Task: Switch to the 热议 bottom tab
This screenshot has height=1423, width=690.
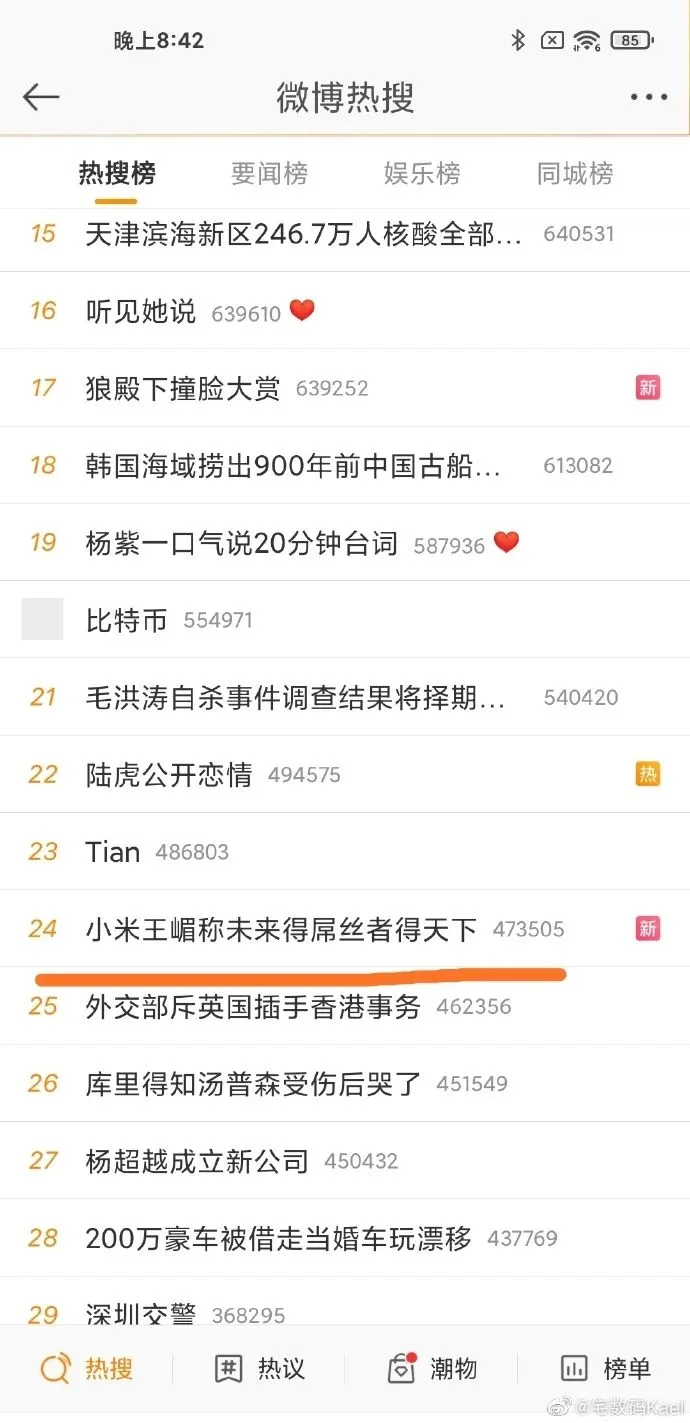Action: [x=259, y=1368]
